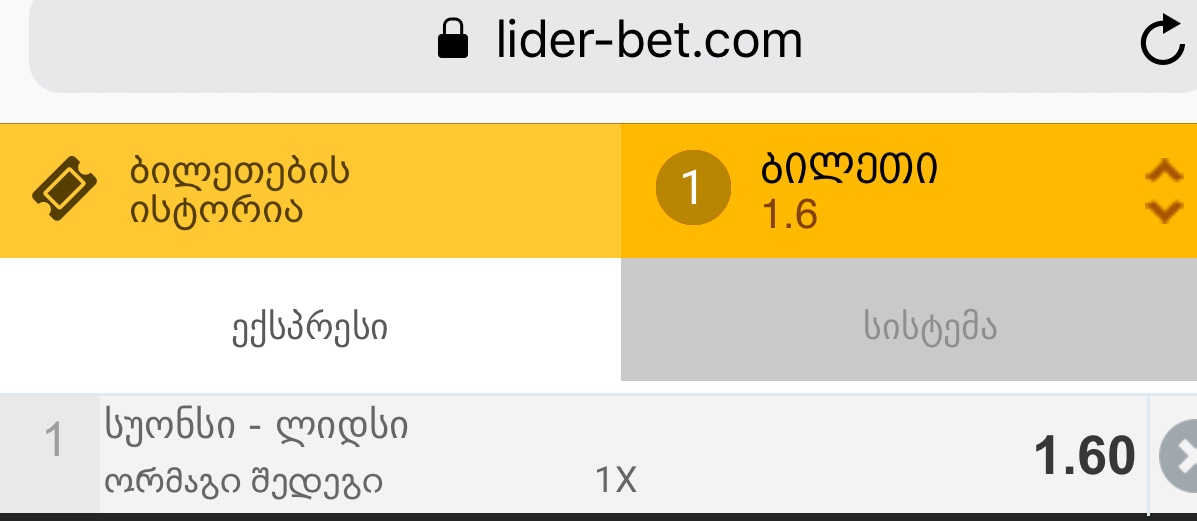Viewport: 1197px width, 521px height.
Task: Tap the lider-bet.com address bar
Action: click(620, 42)
